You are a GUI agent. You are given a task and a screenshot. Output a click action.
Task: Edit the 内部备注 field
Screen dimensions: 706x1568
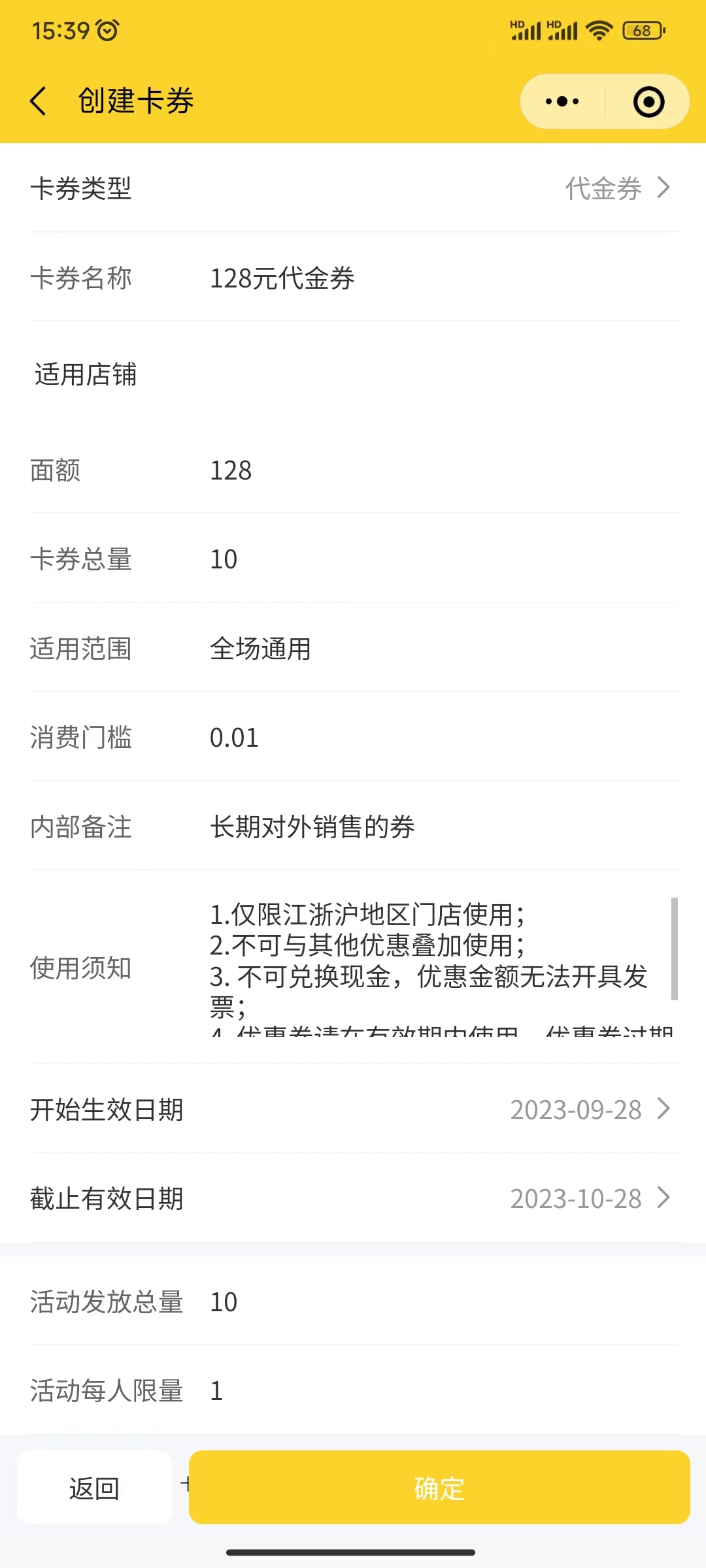coord(438,827)
